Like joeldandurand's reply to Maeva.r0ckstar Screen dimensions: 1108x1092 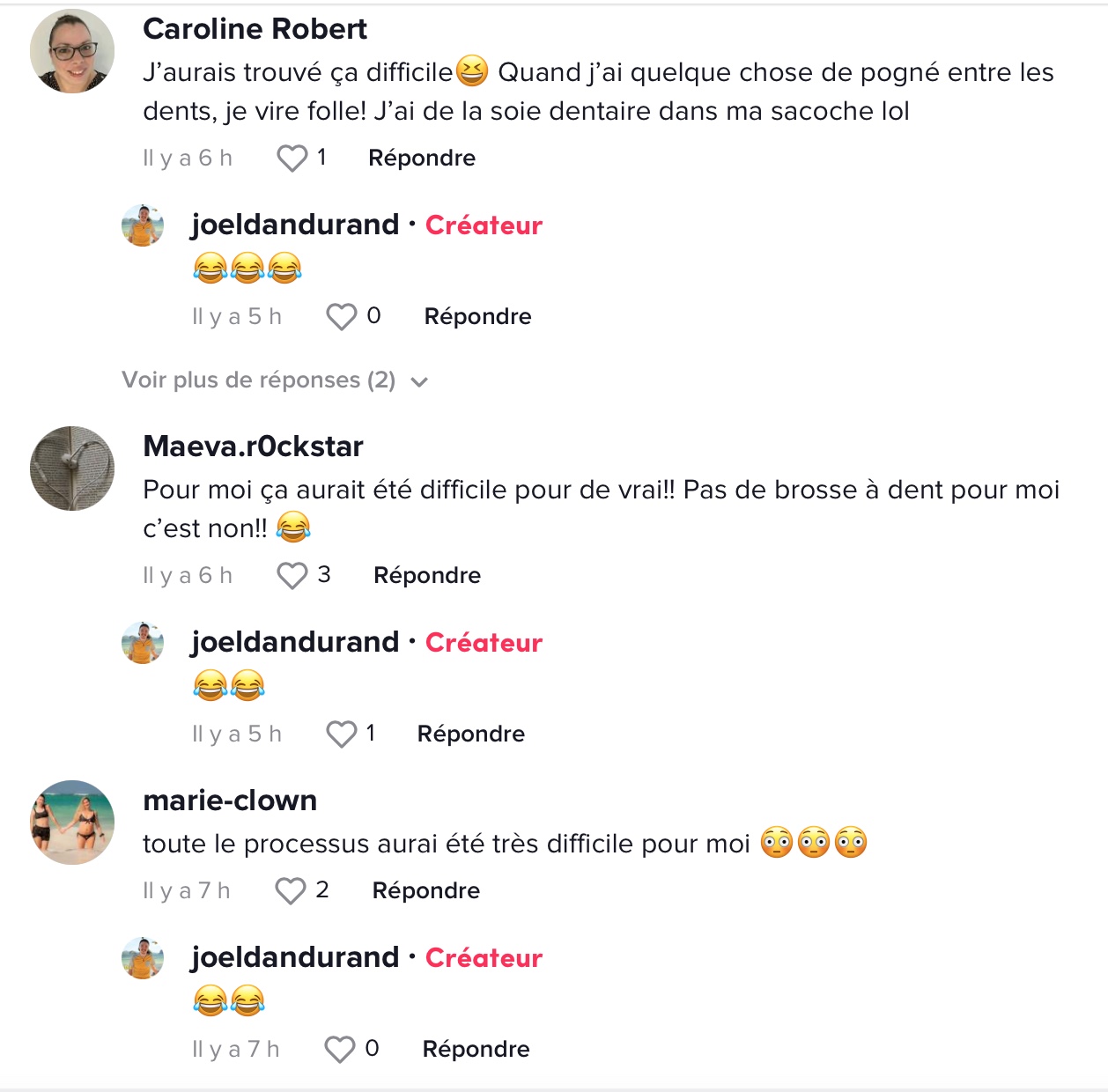342,734
